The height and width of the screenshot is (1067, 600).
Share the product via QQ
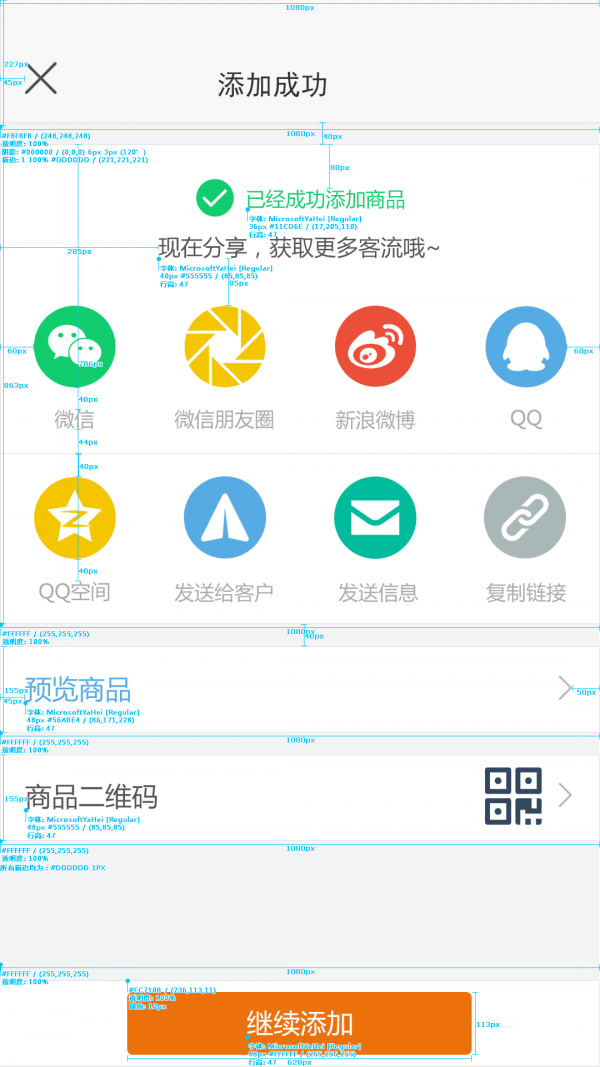pos(526,347)
